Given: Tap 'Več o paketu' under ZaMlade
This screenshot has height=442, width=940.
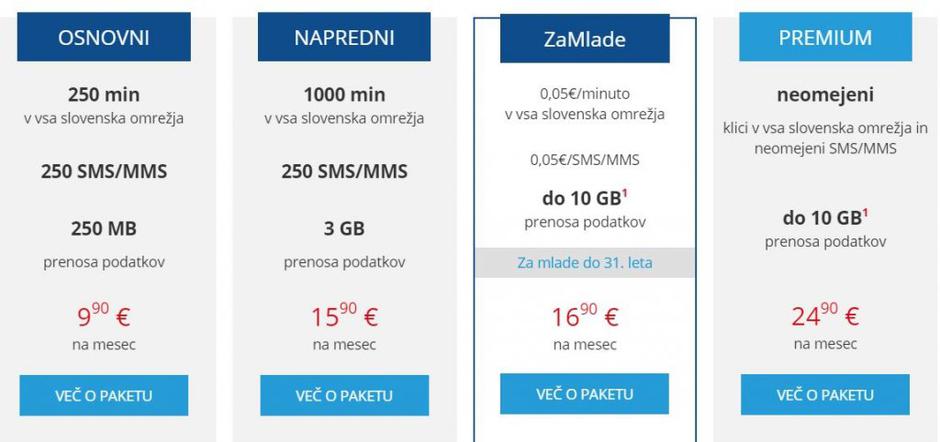Looking at the screenshot, I should [x=585, y=393].
